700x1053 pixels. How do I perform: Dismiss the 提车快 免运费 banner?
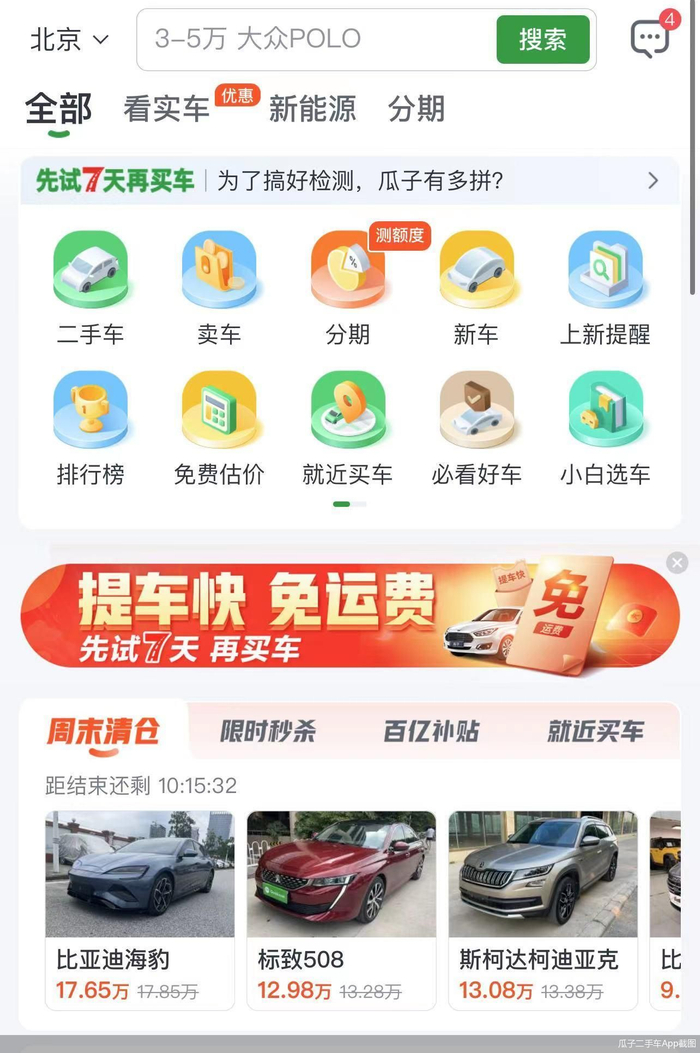[x=677, y=562]
